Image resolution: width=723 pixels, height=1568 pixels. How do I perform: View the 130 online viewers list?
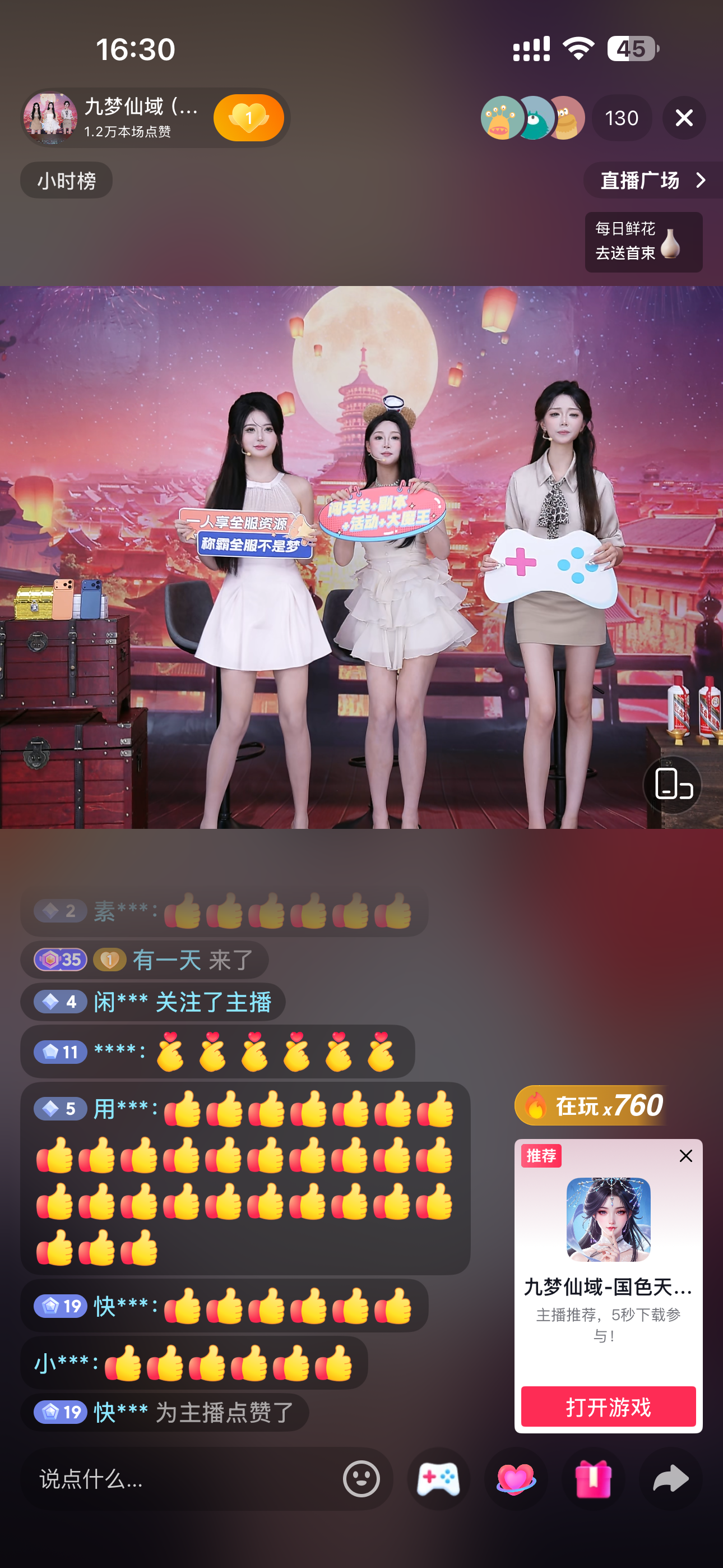point(622,117)
